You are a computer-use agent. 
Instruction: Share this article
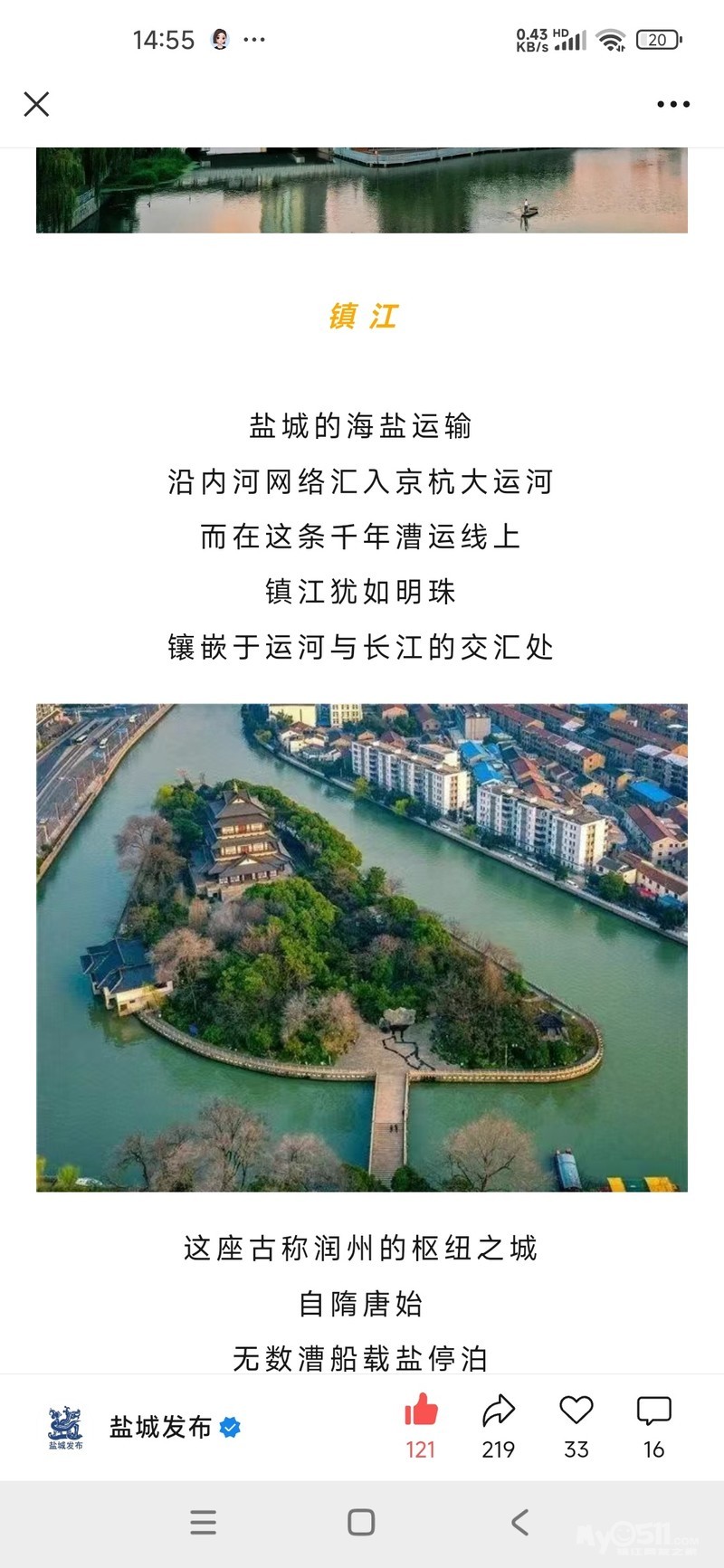coord(498,1411)
